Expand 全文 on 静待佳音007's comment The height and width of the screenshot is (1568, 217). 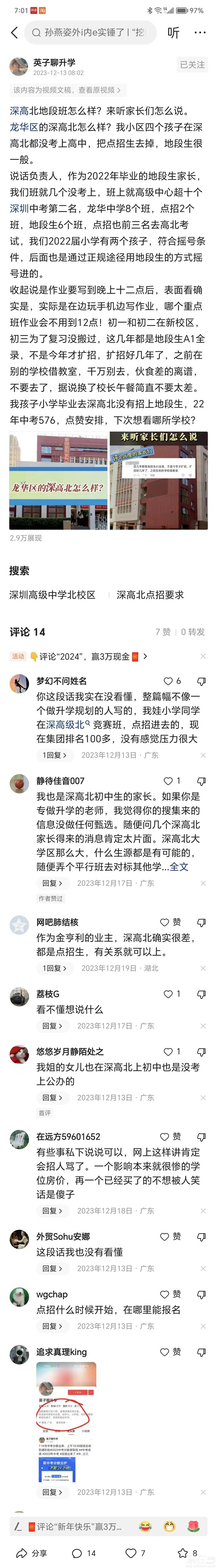(179, 867)
